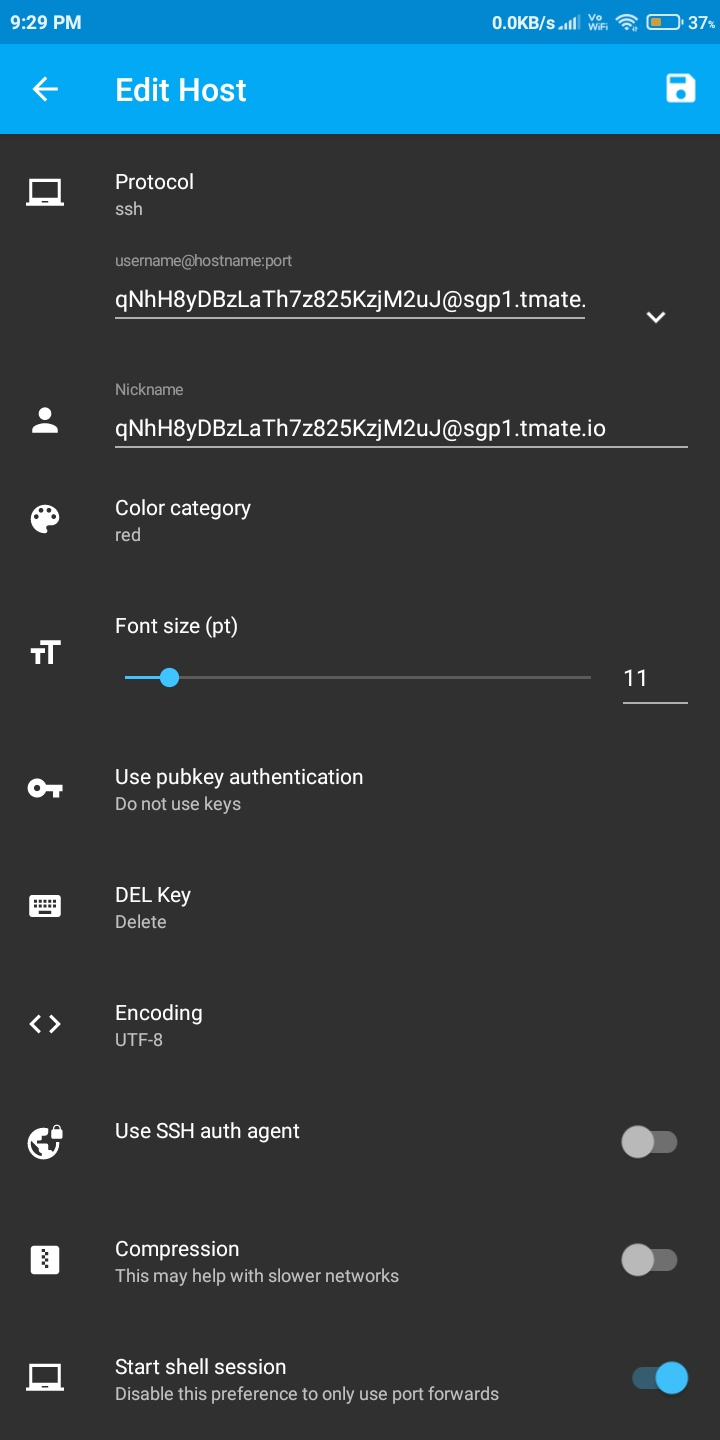
Task: Adjust the font size slider handle
Action: point(169,677)
